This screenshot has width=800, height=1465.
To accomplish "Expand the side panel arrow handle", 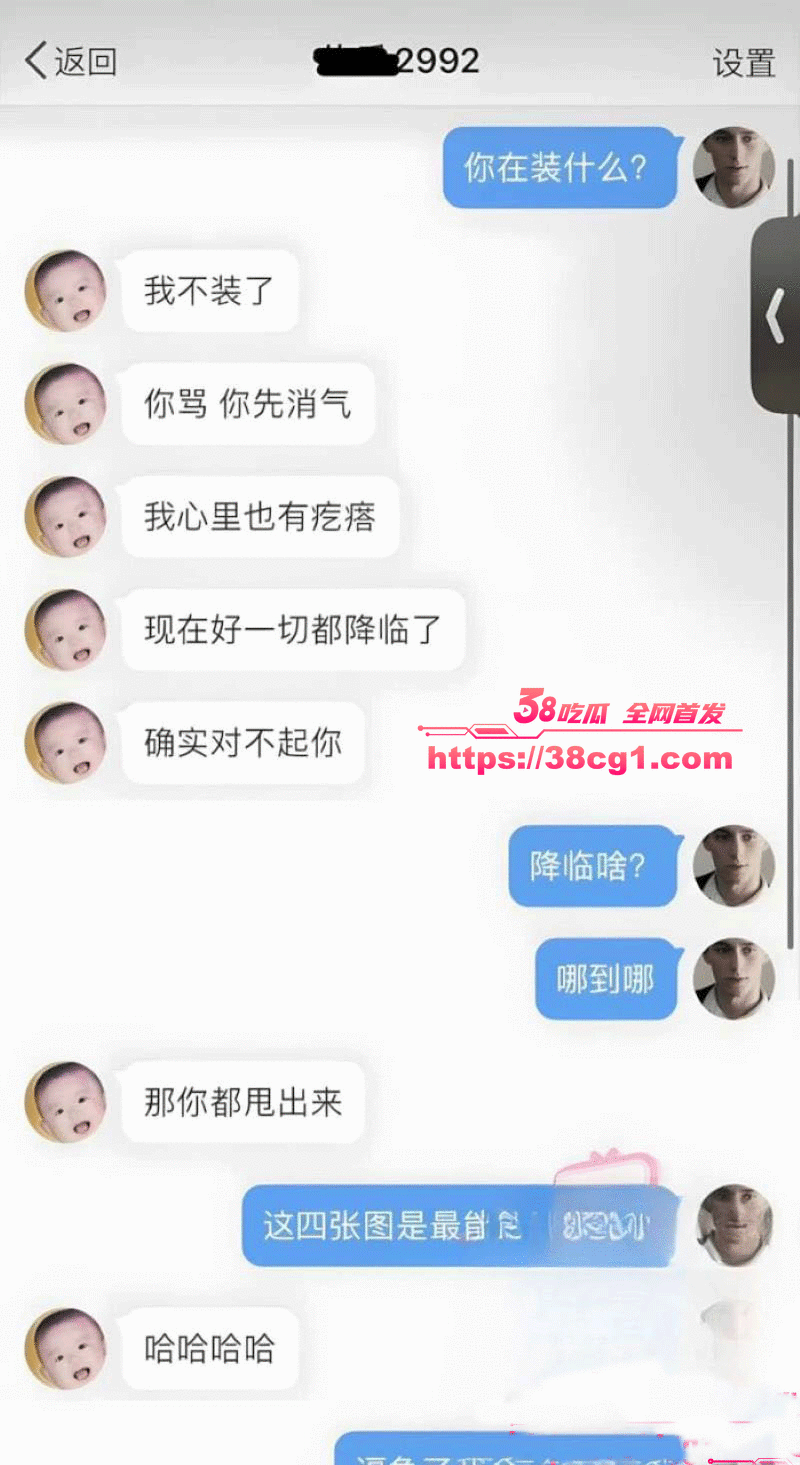I will click(776, 318).
